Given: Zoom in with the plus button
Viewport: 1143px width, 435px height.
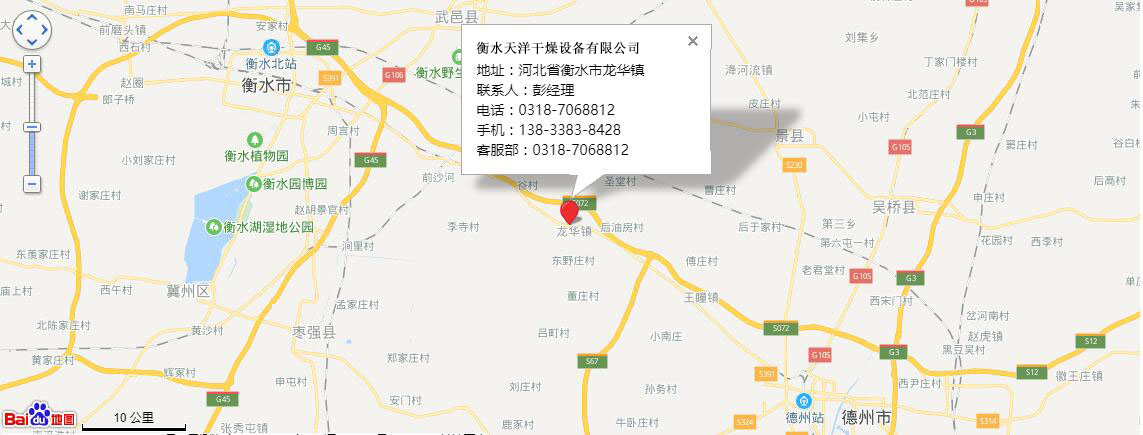Looking at the screenshot, I should point(32,64).
